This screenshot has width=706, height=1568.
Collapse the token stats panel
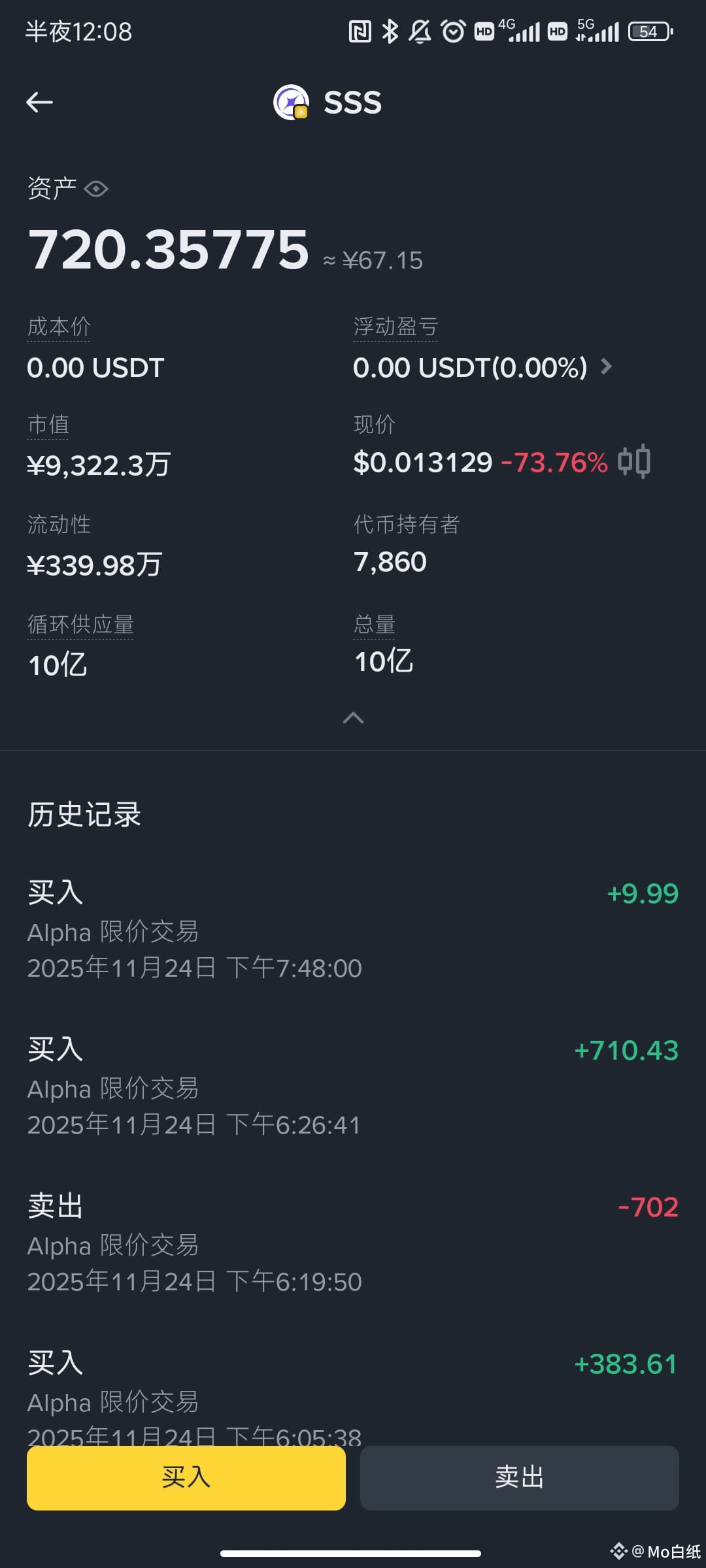click(353, 719)
